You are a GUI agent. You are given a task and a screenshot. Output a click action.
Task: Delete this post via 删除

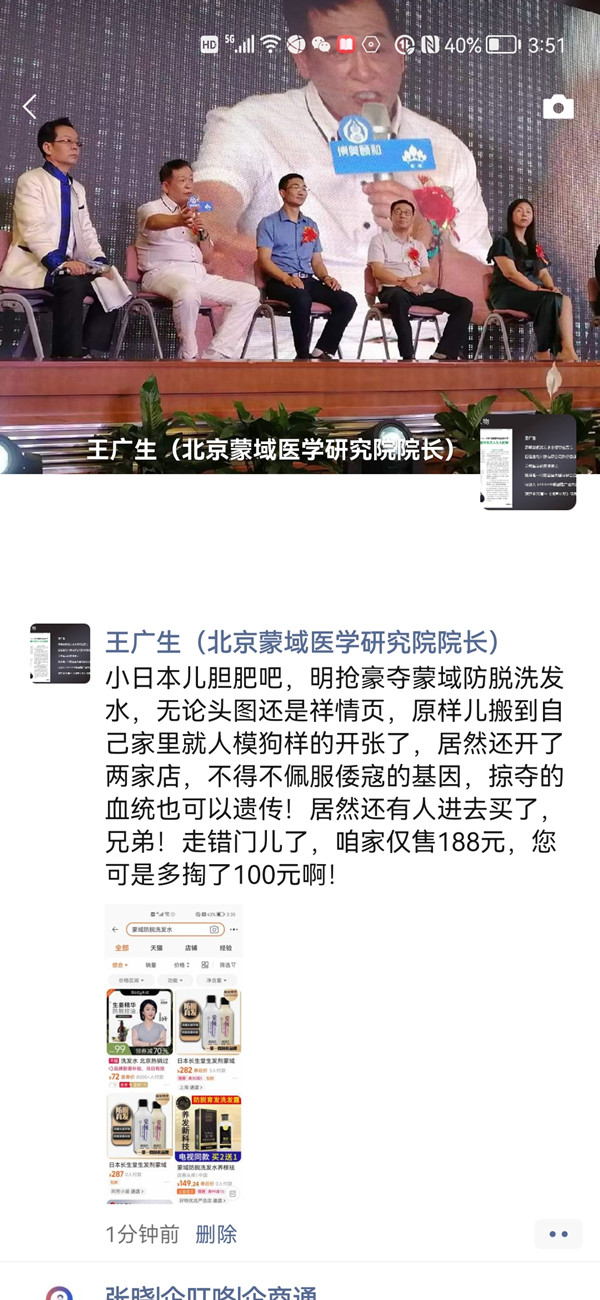point(216,1234)
